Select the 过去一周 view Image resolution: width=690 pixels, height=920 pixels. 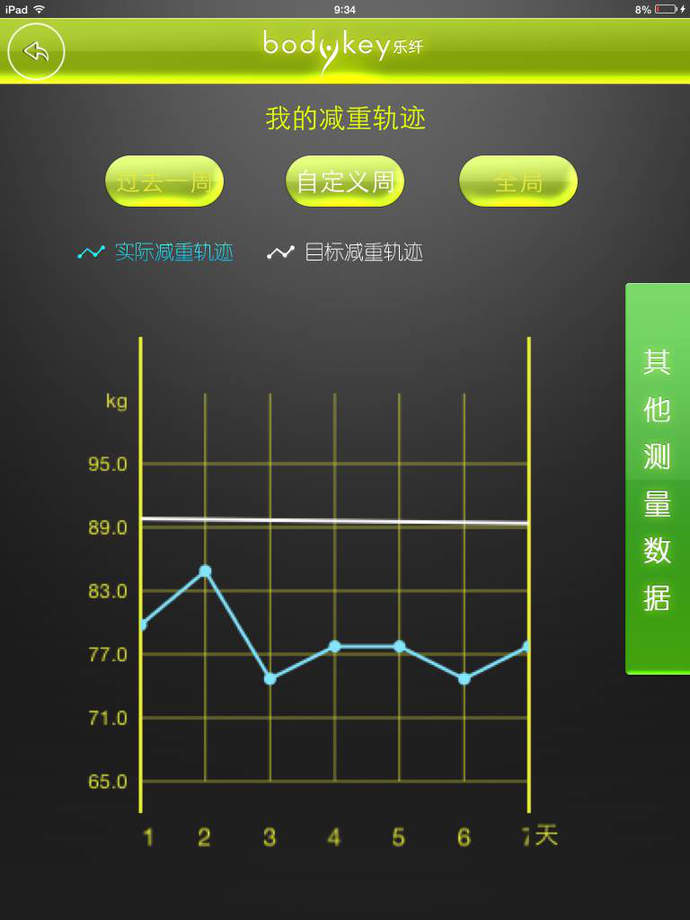coord(164,181)
